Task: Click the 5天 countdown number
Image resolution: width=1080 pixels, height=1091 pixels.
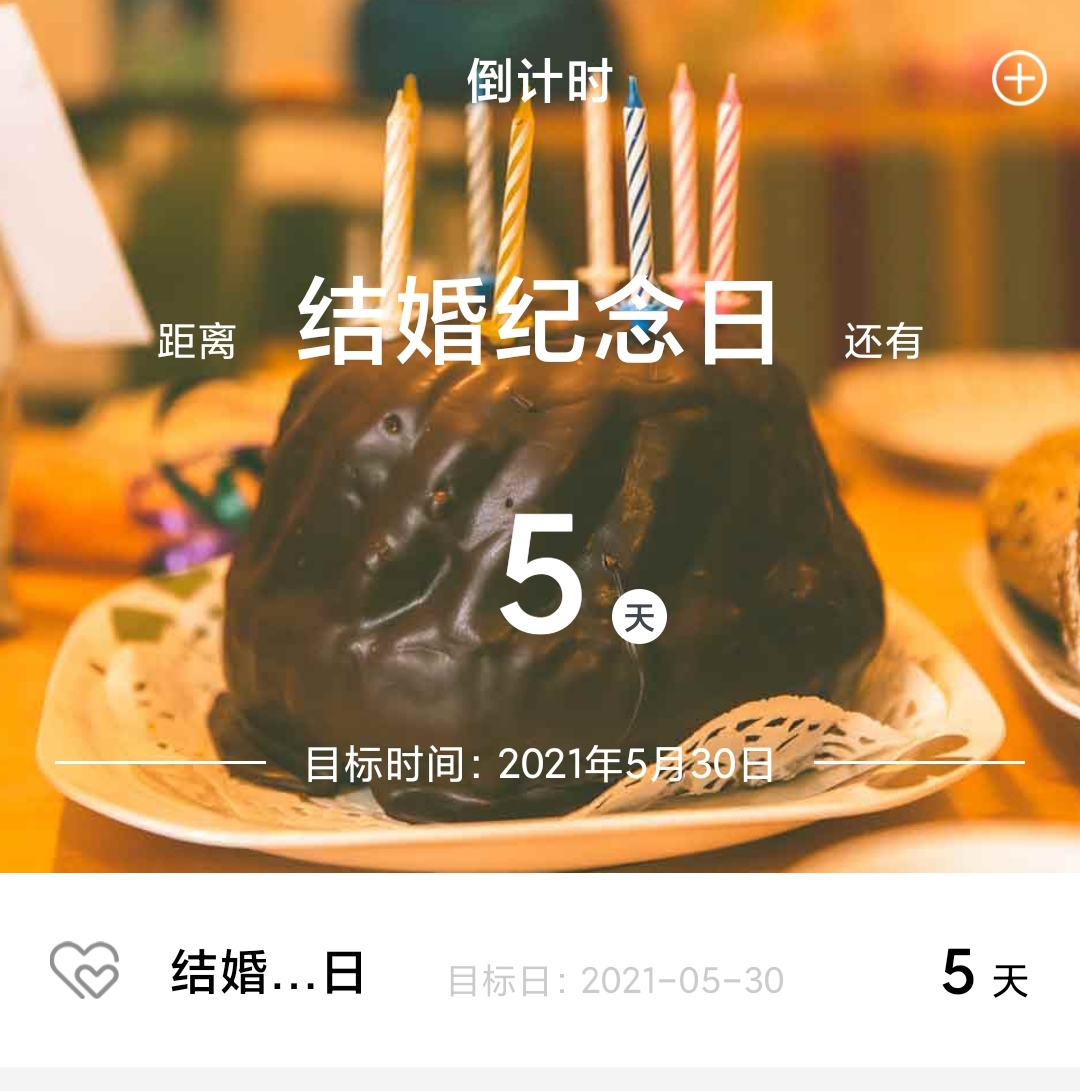Action: point(540,570)
